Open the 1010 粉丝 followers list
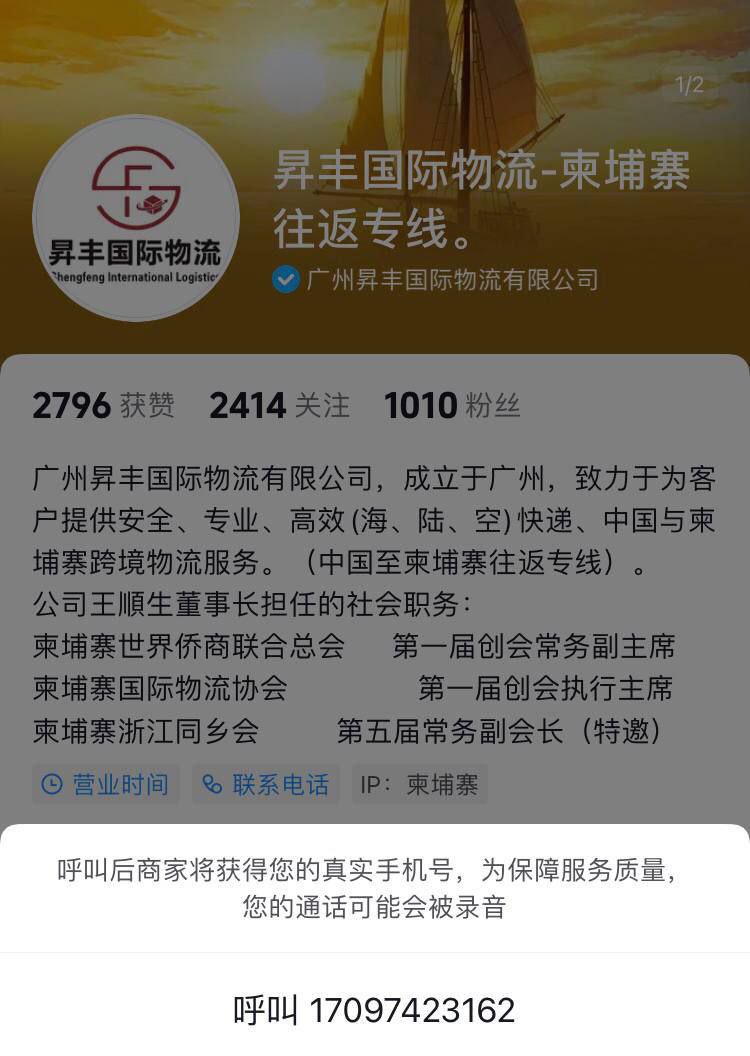Image resolution: width=750 pixels, height=1056 pixels. (452, 405)
